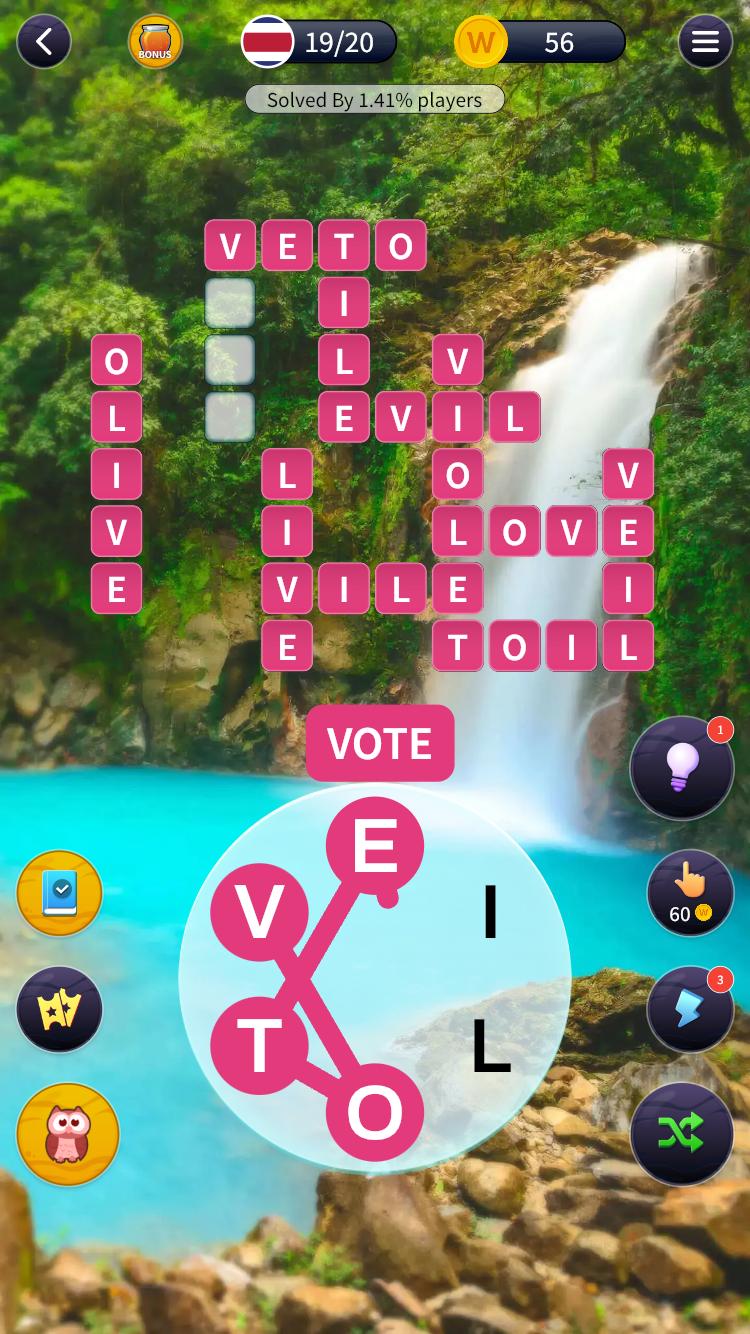Use the pointing finger hint for 60 coins

coord(690,892)
